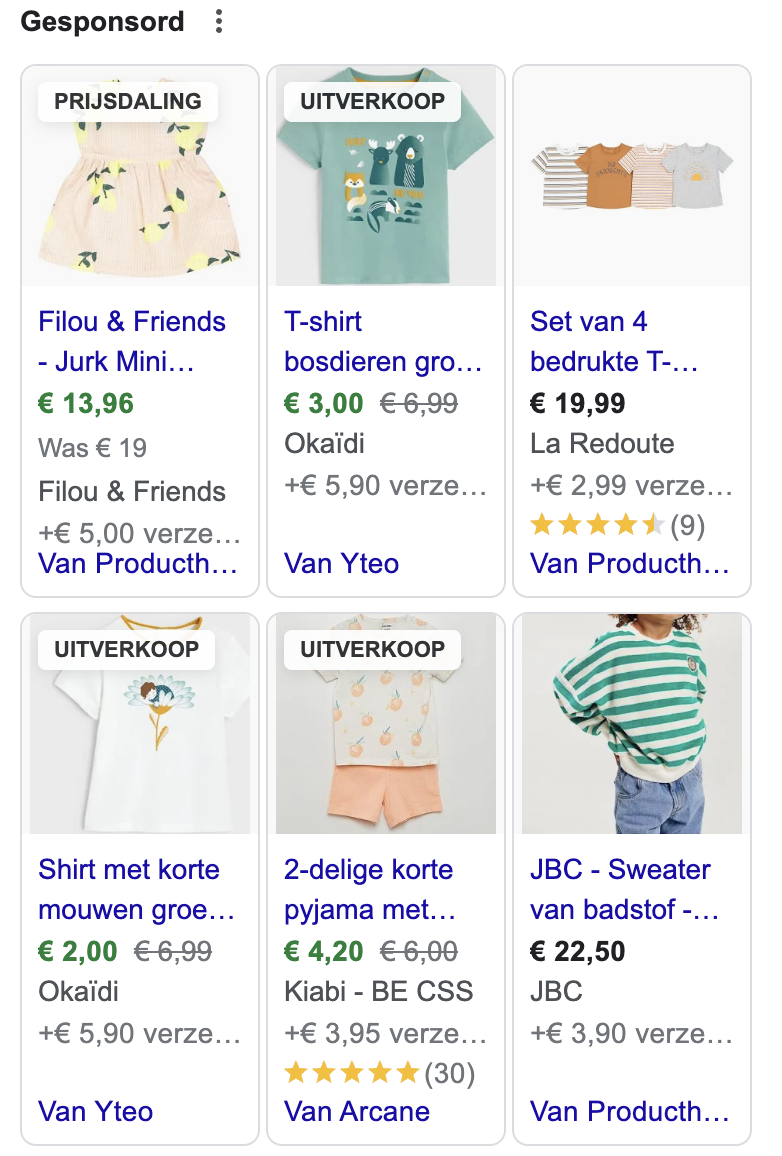Open the 2-delige korte pyjama link
The image size is (782, 1156).
368,890
